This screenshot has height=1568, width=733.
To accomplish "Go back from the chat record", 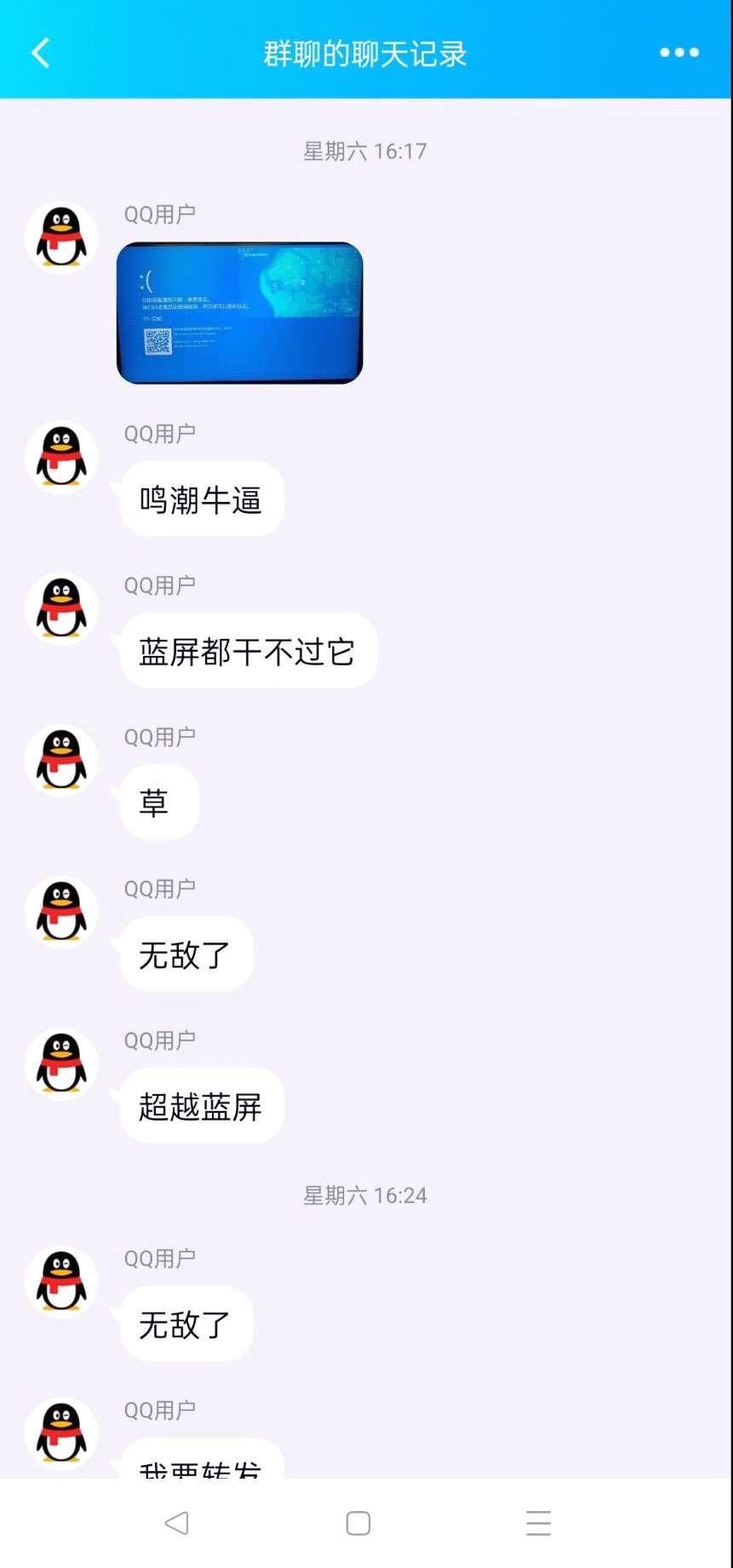I will pos(41,53).
